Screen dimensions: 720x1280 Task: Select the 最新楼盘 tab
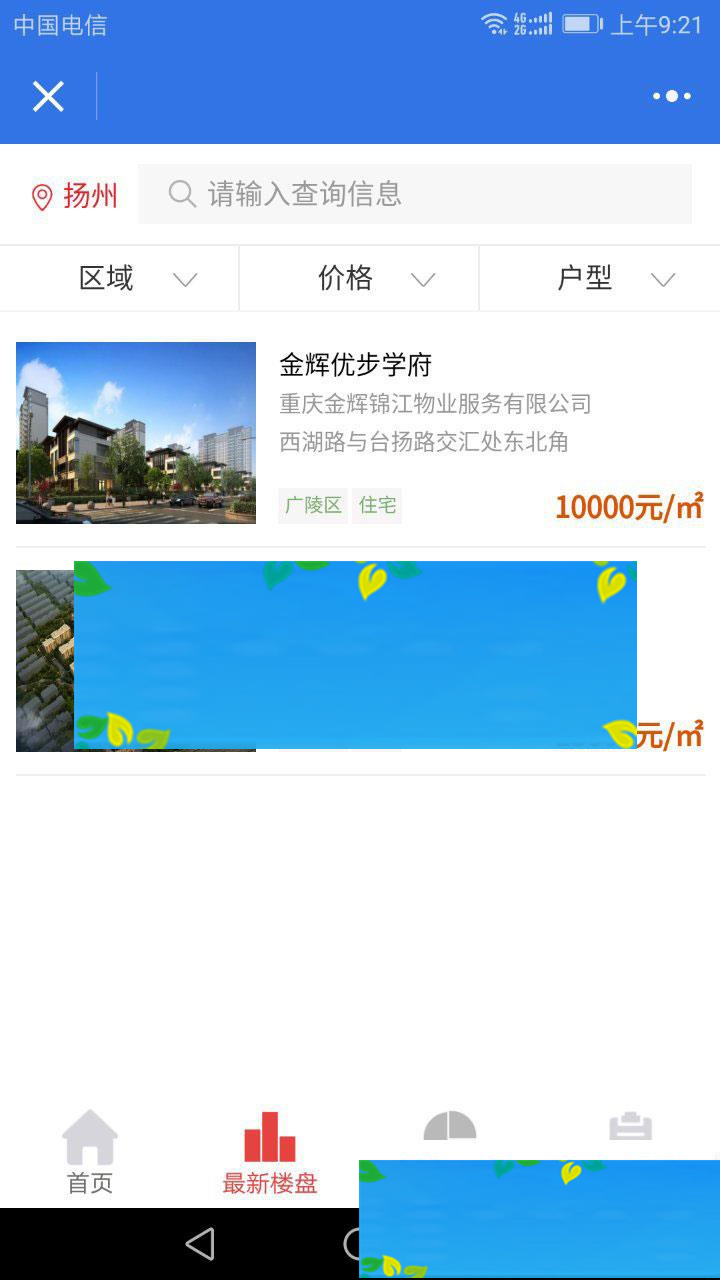coord(270,1152)
